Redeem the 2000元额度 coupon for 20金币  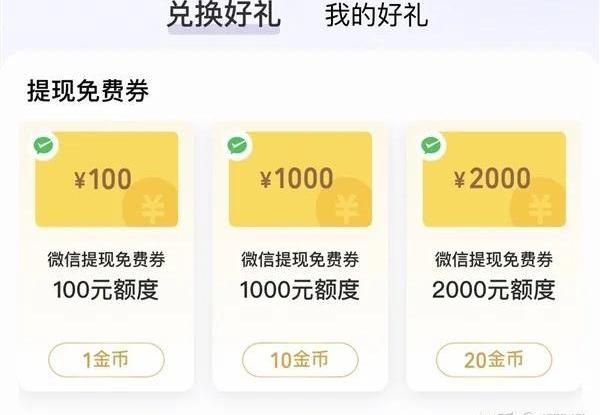(494, 359)
